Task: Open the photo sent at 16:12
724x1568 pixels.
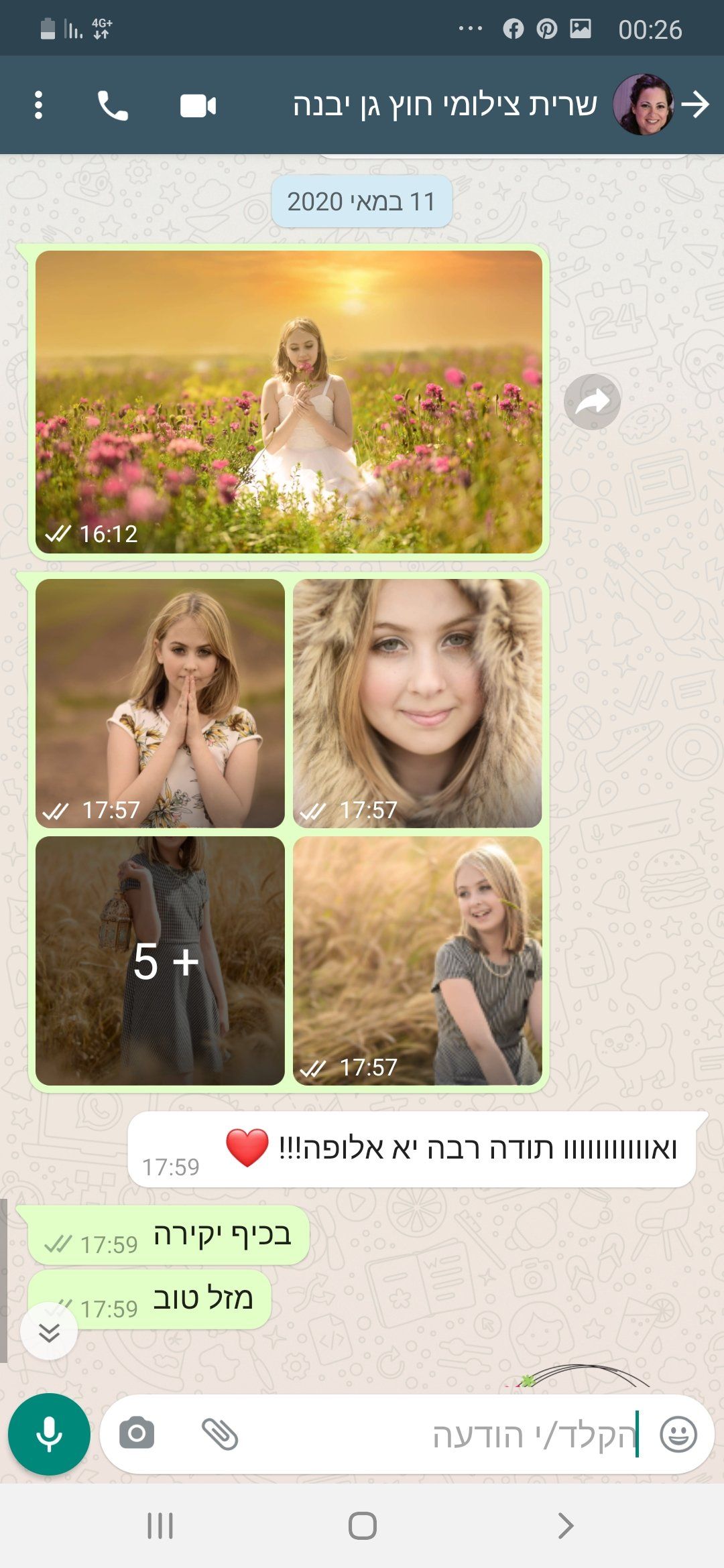Action: pyautogui.click(x=288, y=402)
